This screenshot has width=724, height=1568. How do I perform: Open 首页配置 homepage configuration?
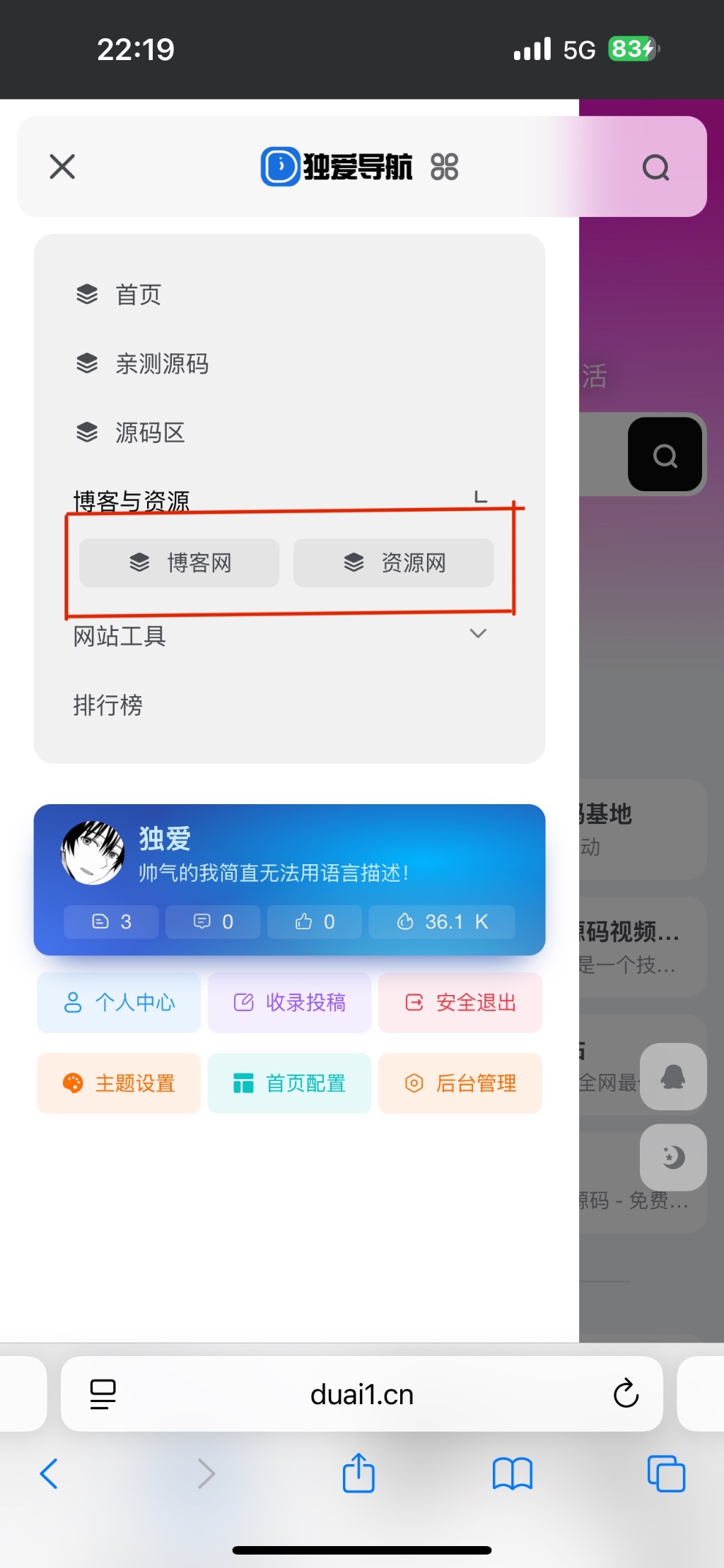tap(289, 1083)
